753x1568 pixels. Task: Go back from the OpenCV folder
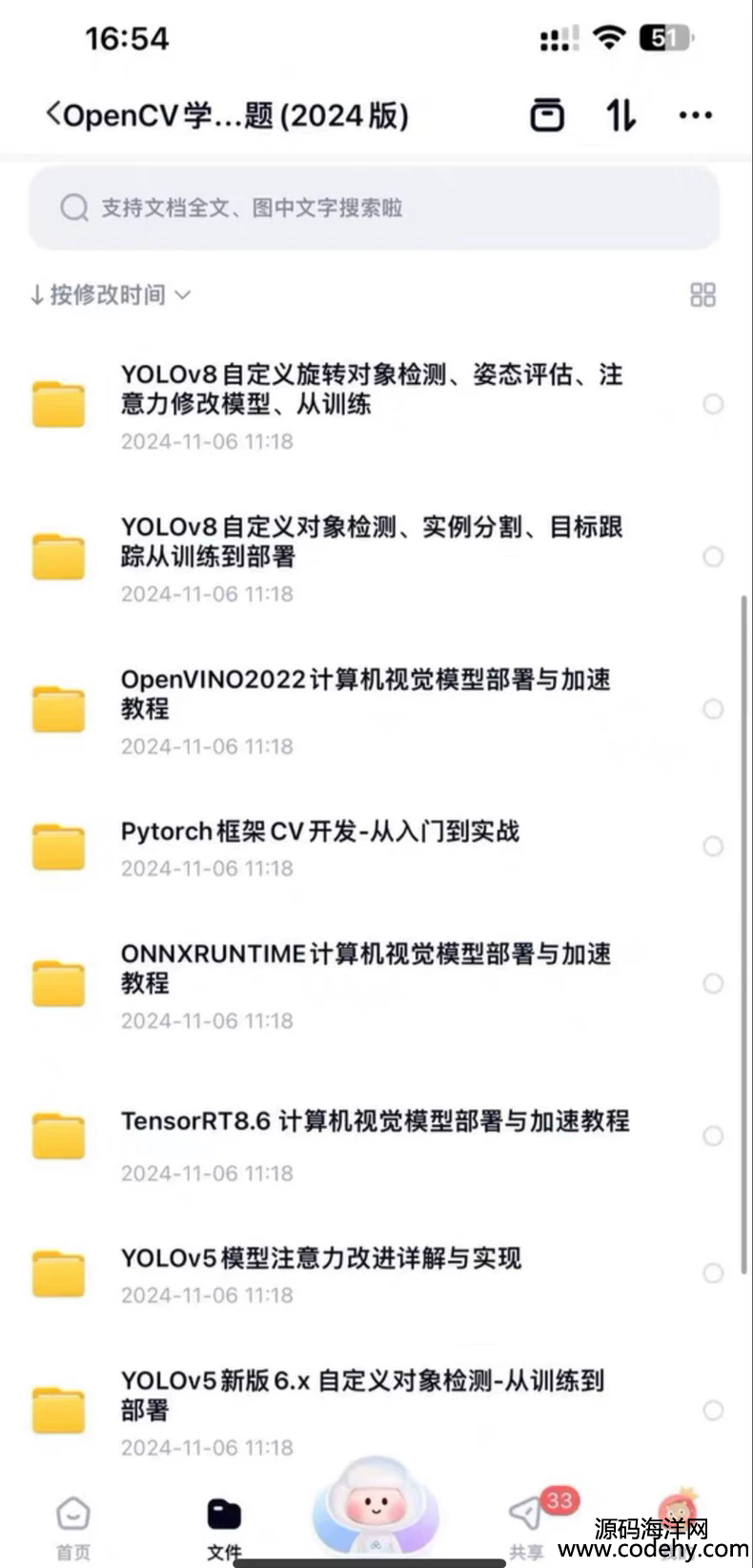pos(53,114)
